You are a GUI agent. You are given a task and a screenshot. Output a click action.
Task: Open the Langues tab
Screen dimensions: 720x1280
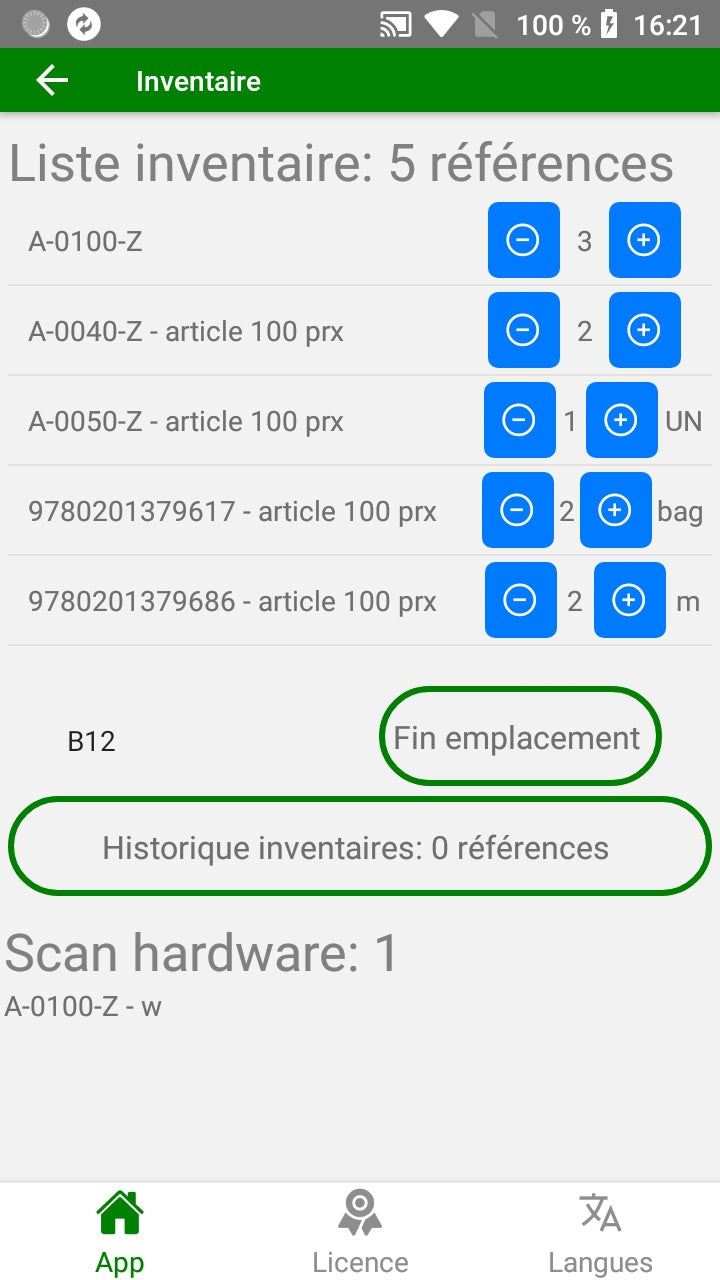(600, 1232)
